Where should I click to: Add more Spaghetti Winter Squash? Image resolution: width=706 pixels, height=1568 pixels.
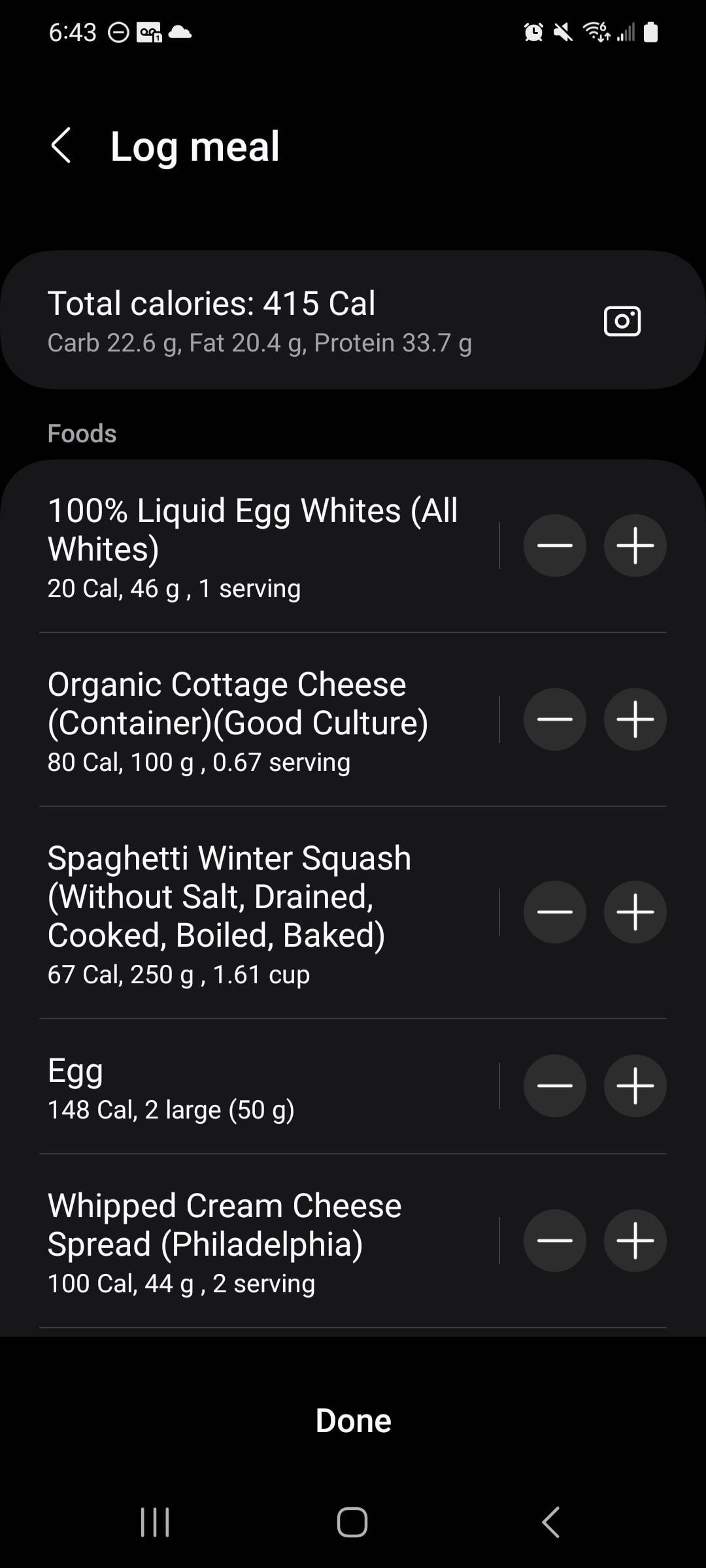click(x=635, y=912)
